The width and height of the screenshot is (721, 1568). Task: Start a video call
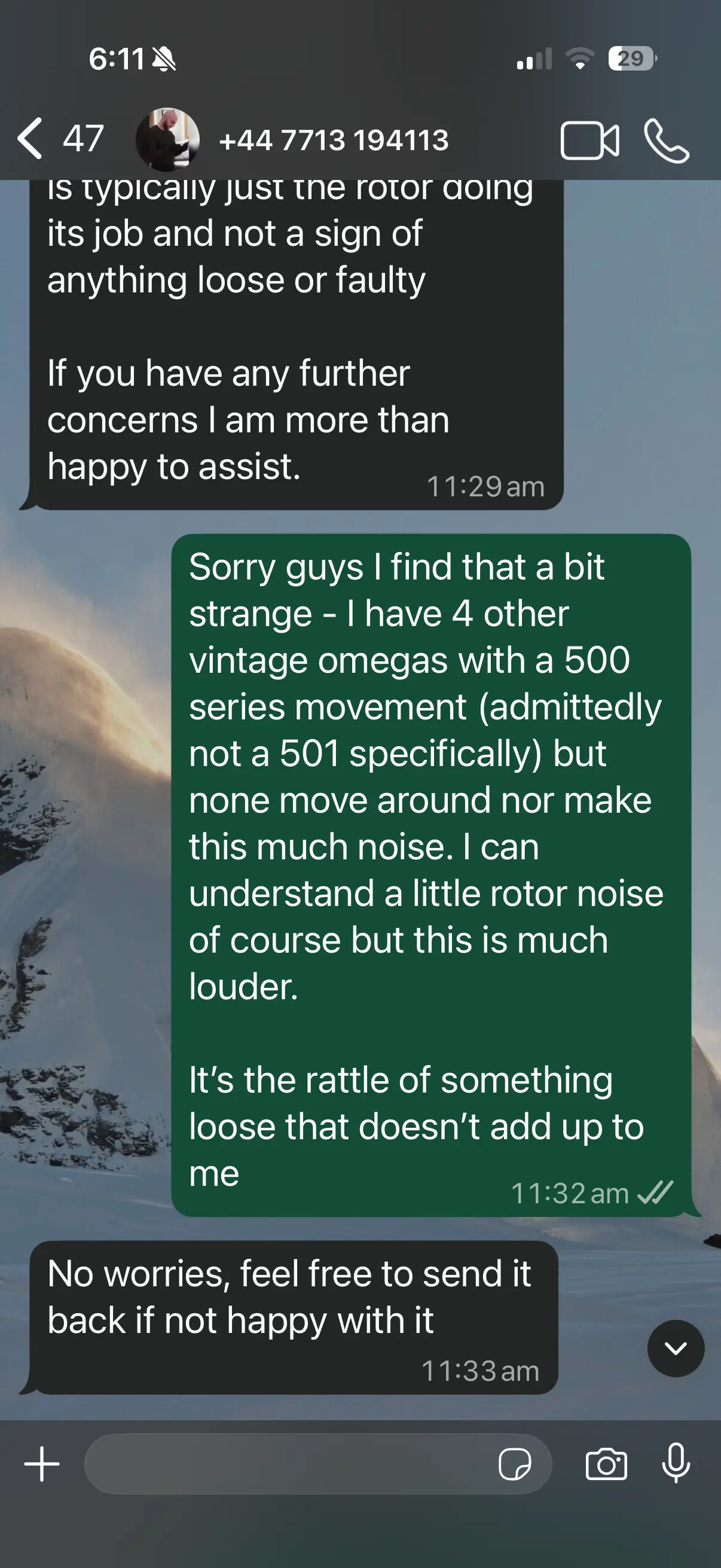point(589,141)
